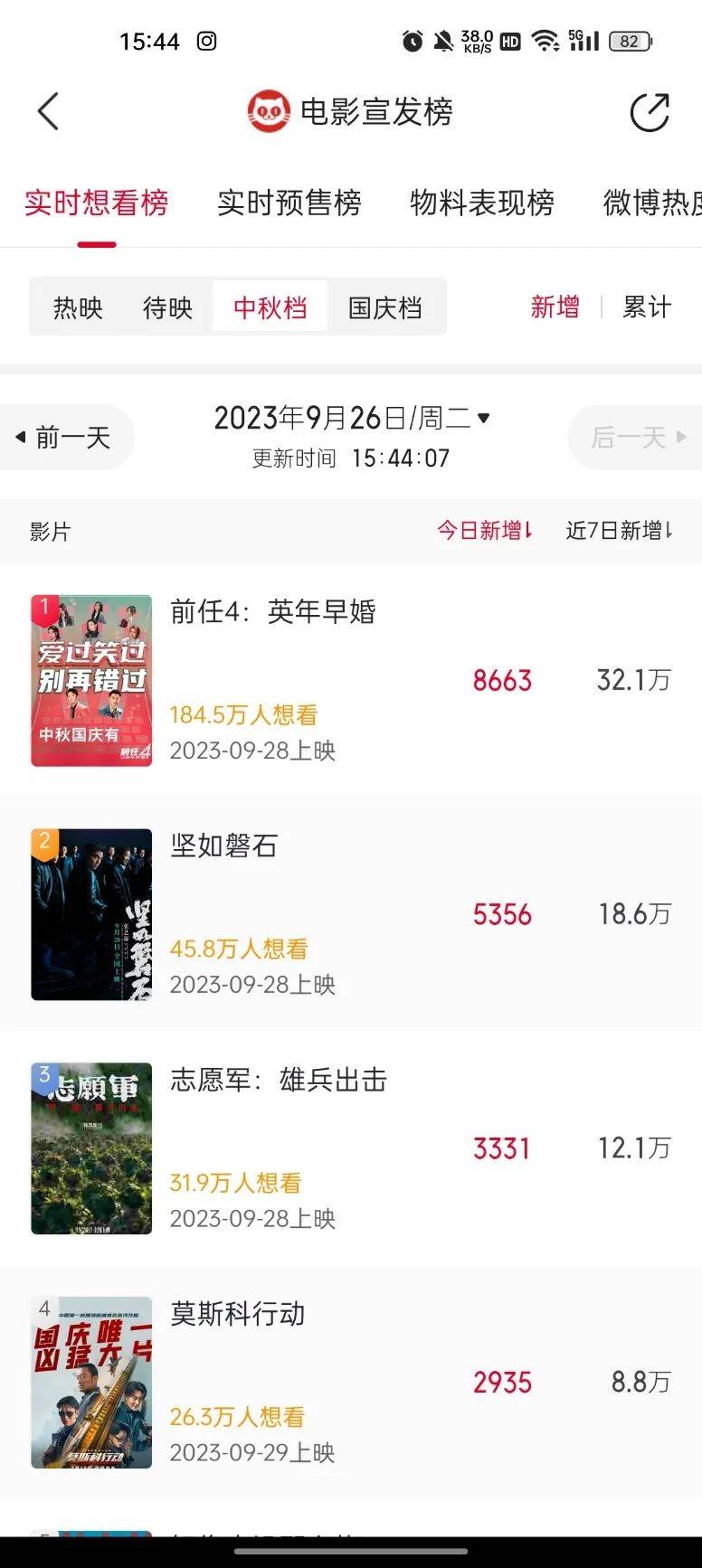Go to 前一天 data
702x1568 pixels.
(x=63, y=438)
